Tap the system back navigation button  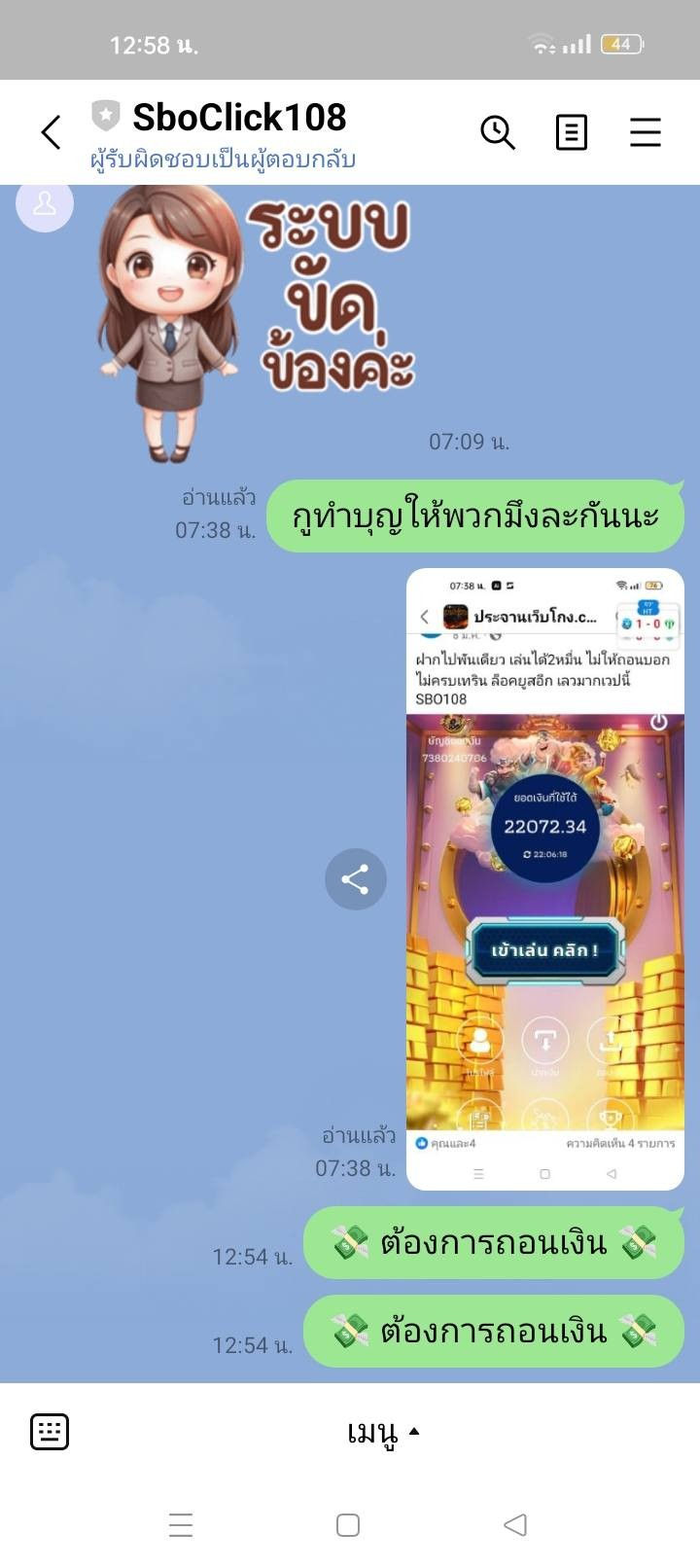tap(514, 1524)
